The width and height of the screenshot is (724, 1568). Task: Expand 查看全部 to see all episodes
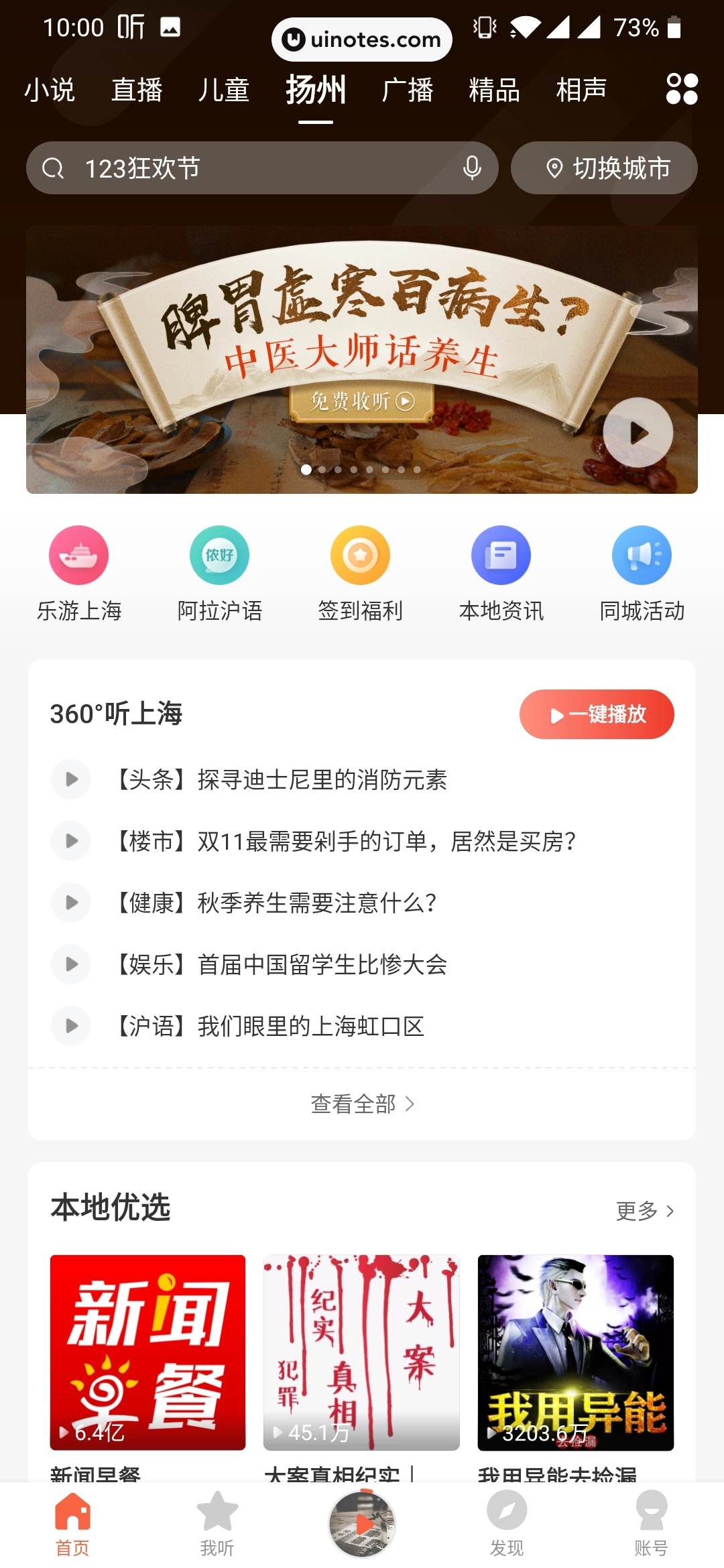pos(361,1102)
